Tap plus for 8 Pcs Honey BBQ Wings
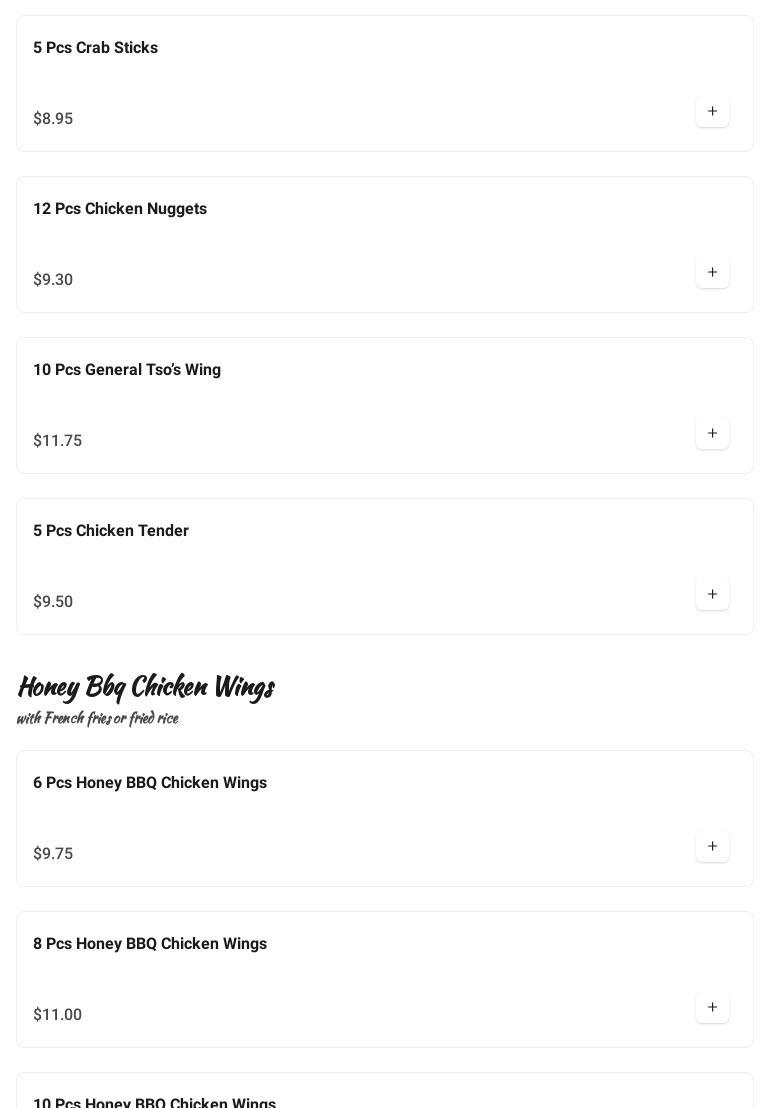This screenshot has height=1108, width=770. coord(712,1007)
